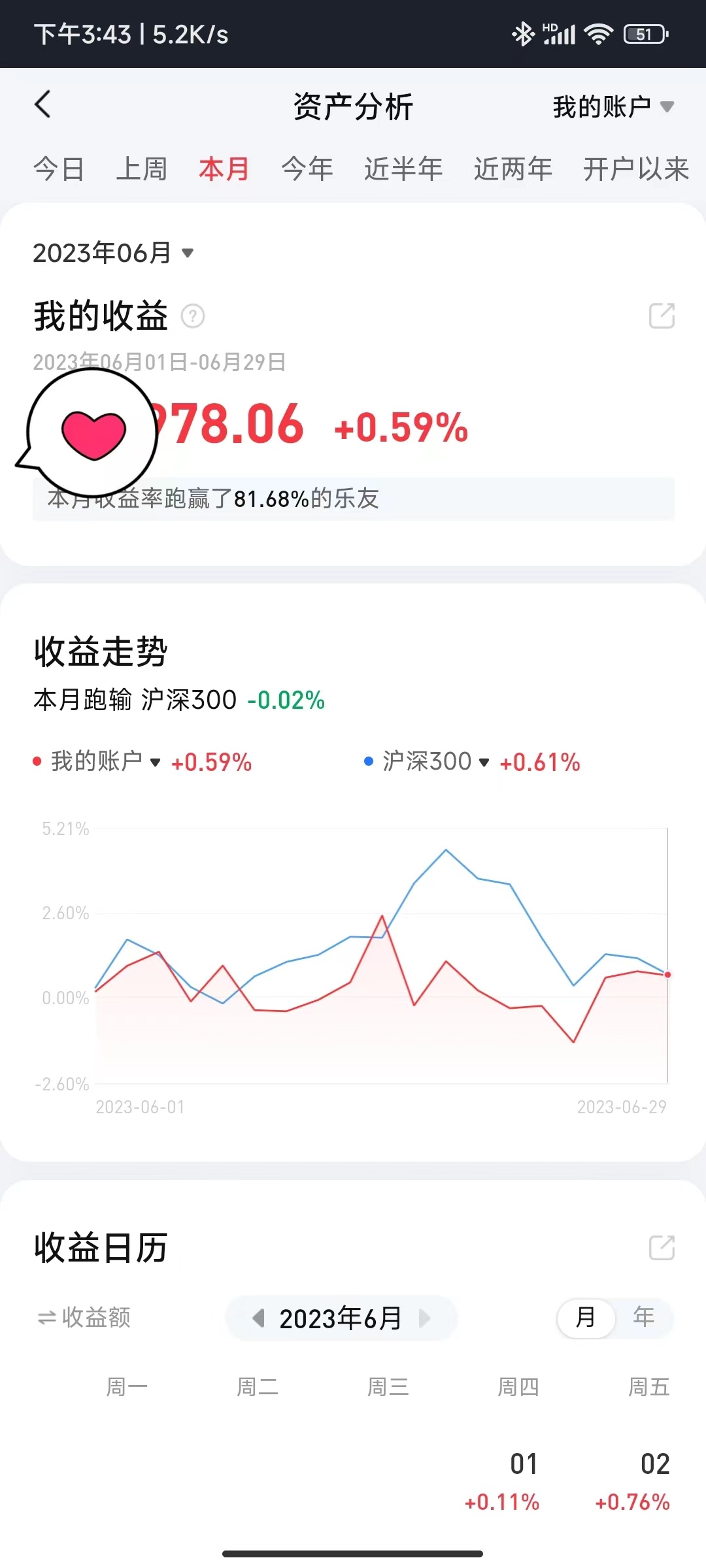Open the 我的账户 dropdown in chart legend
706x1568 pixels.
click(106, 761)
